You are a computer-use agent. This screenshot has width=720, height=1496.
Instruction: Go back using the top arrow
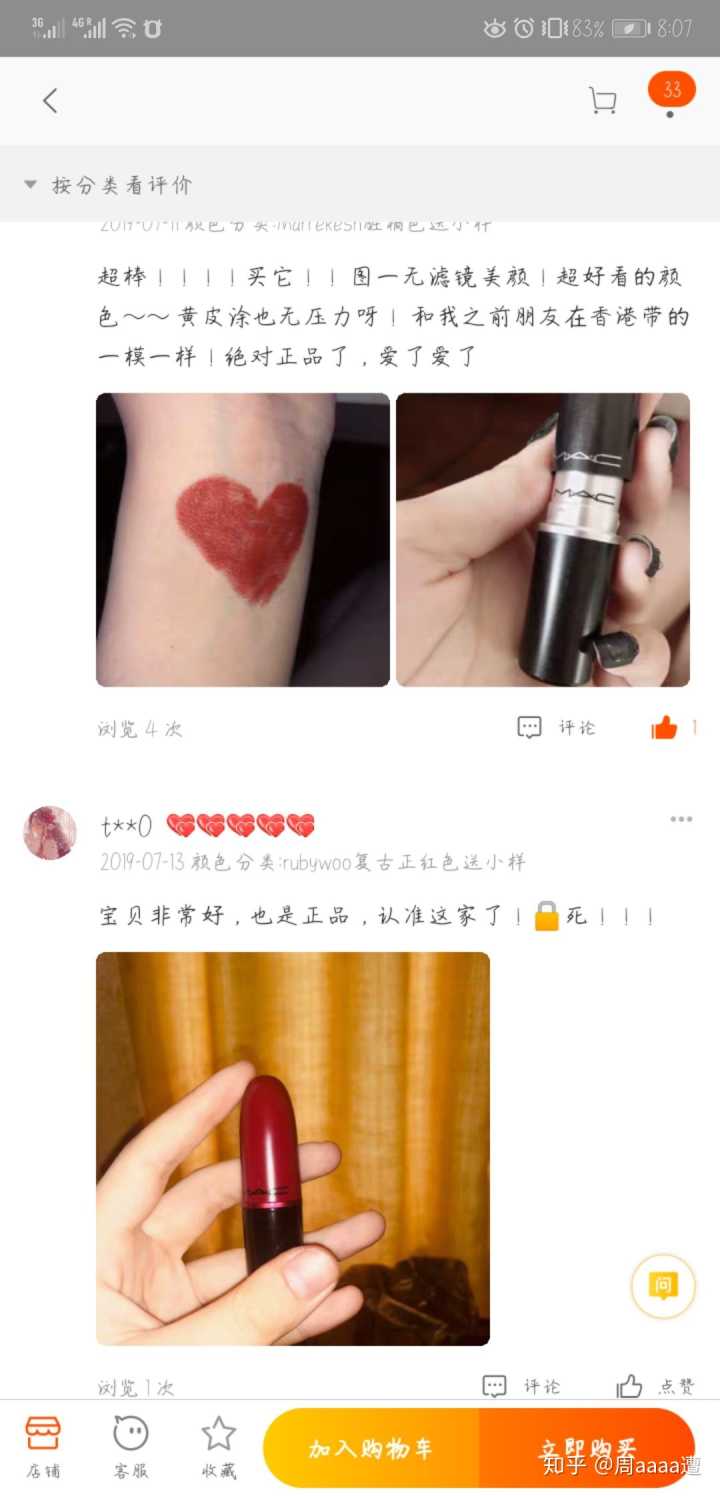click(x=50, y=100)
